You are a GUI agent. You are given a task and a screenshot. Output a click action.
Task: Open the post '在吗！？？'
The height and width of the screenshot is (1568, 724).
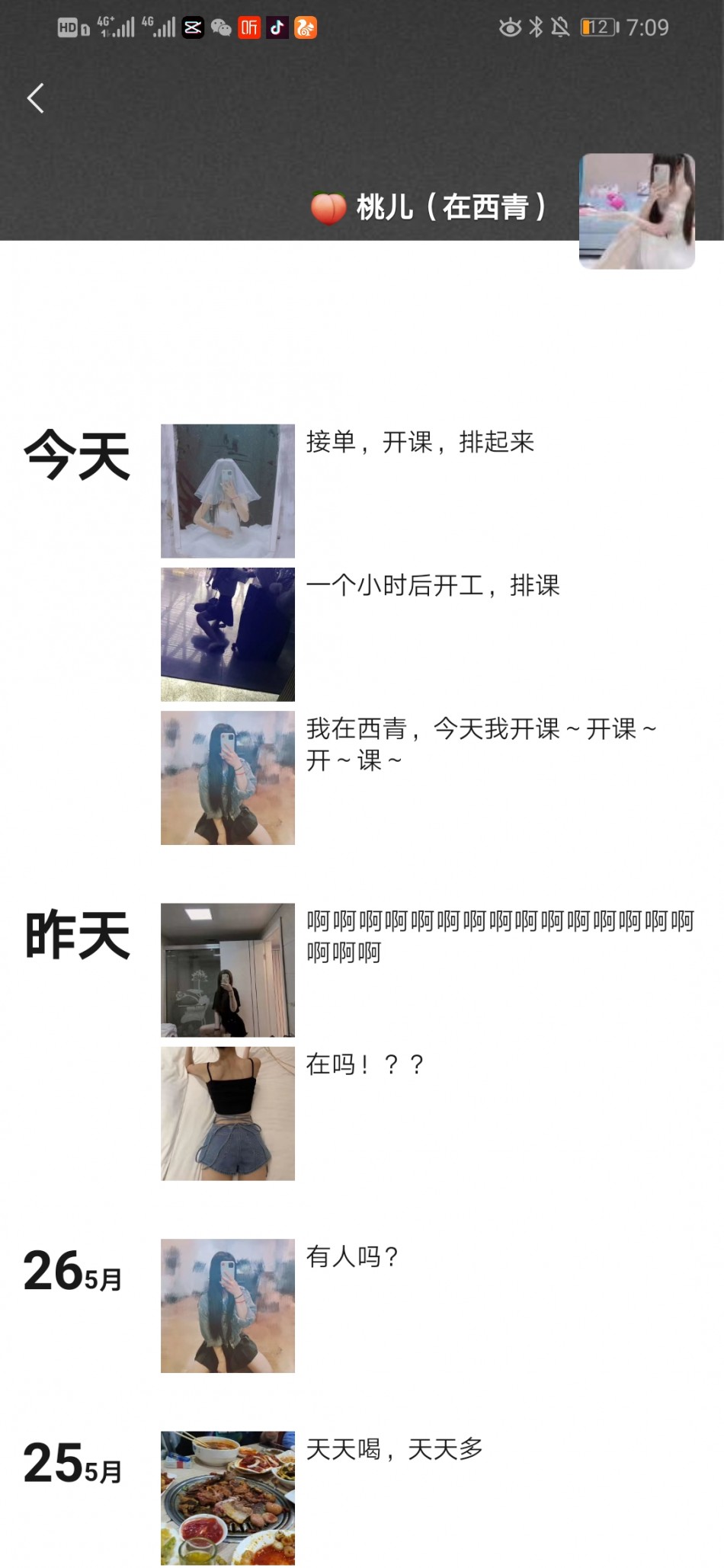364,1064
